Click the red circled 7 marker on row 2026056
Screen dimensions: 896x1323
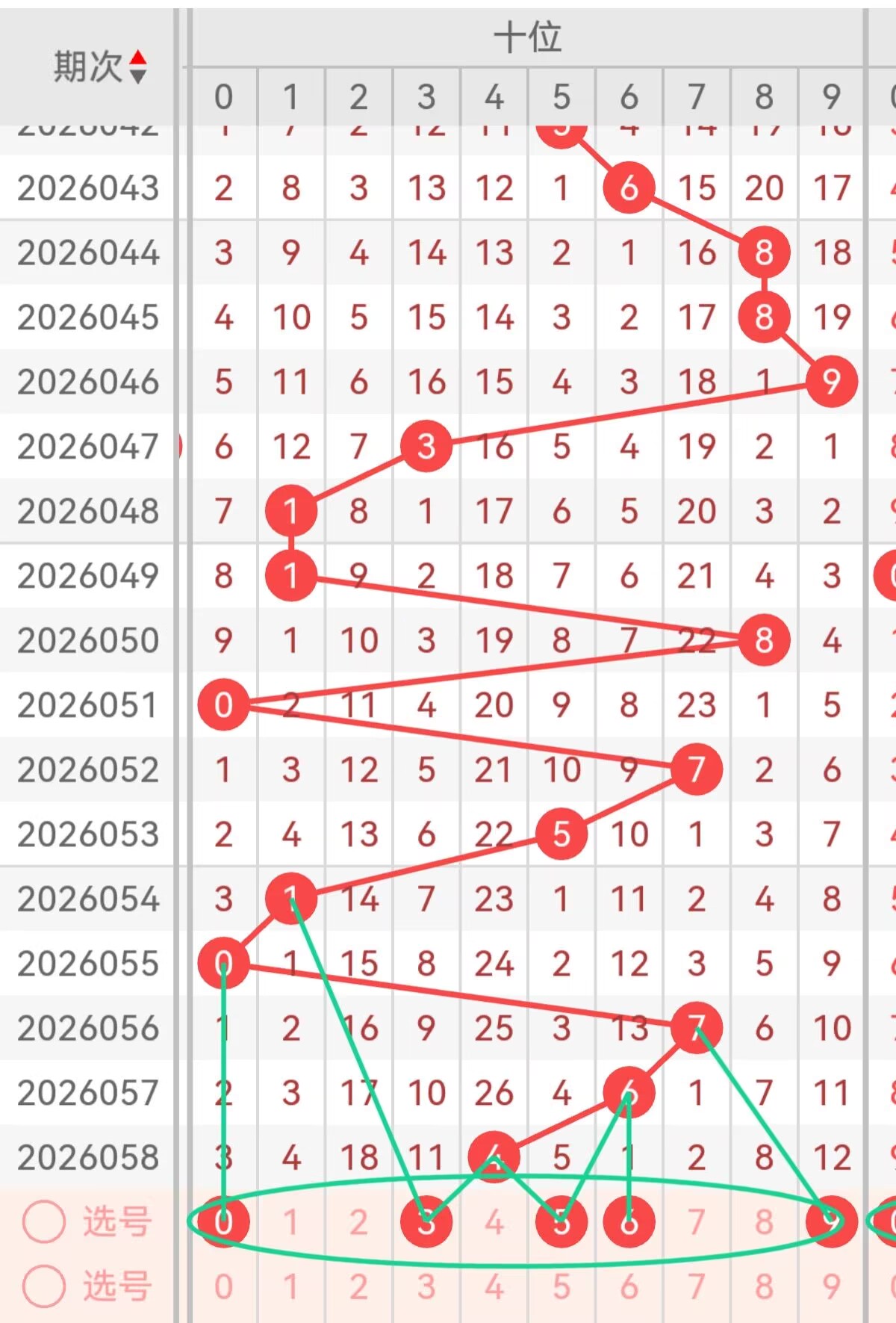point(695,1028)
